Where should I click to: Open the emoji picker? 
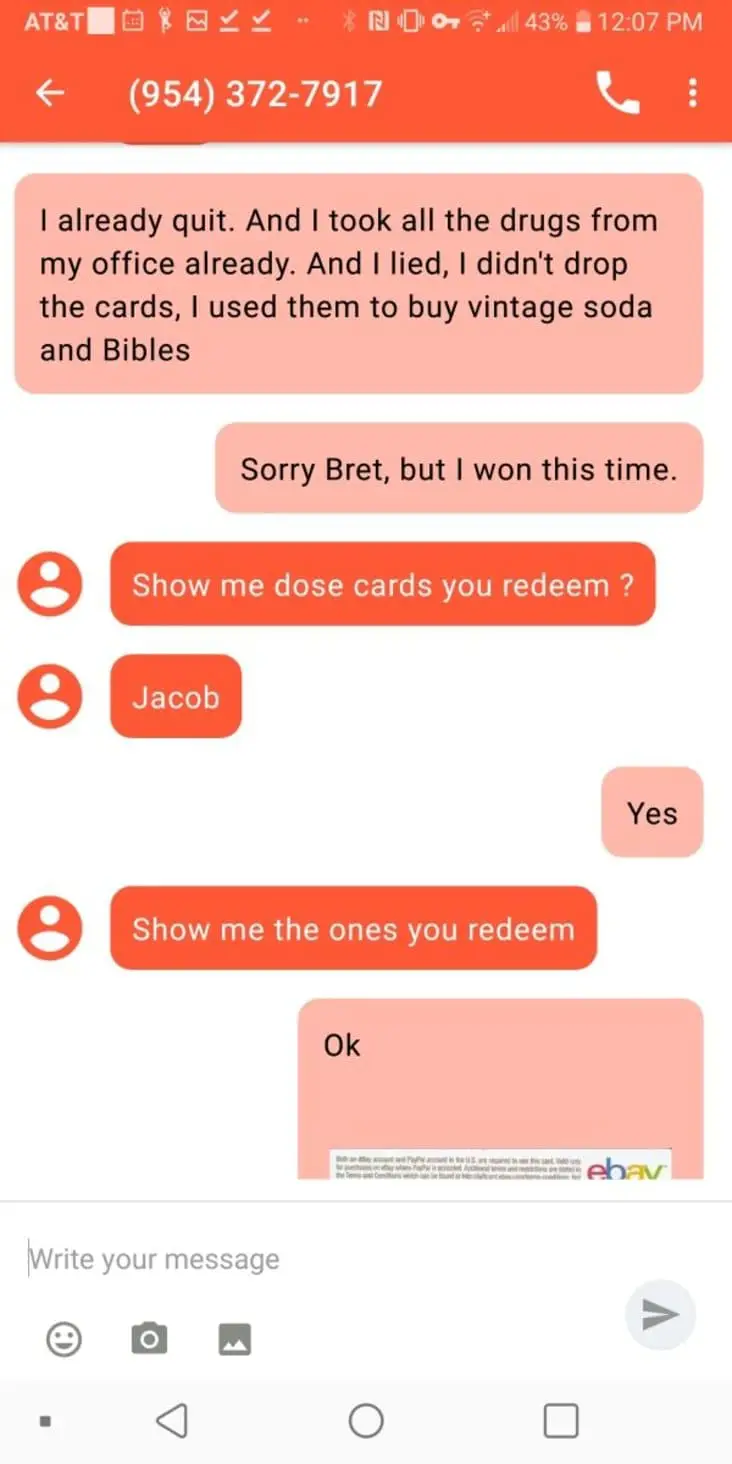point(64,1338)
